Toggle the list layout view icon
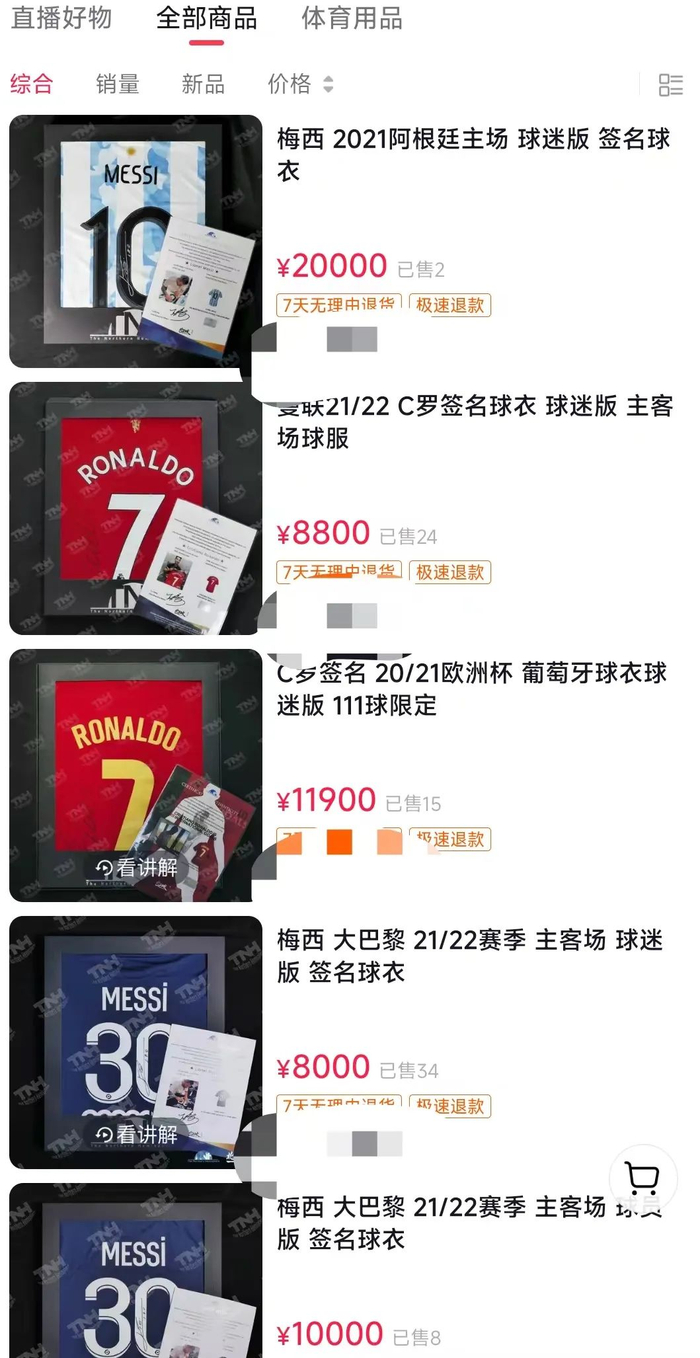The image size is (700, 1358). 670,85
